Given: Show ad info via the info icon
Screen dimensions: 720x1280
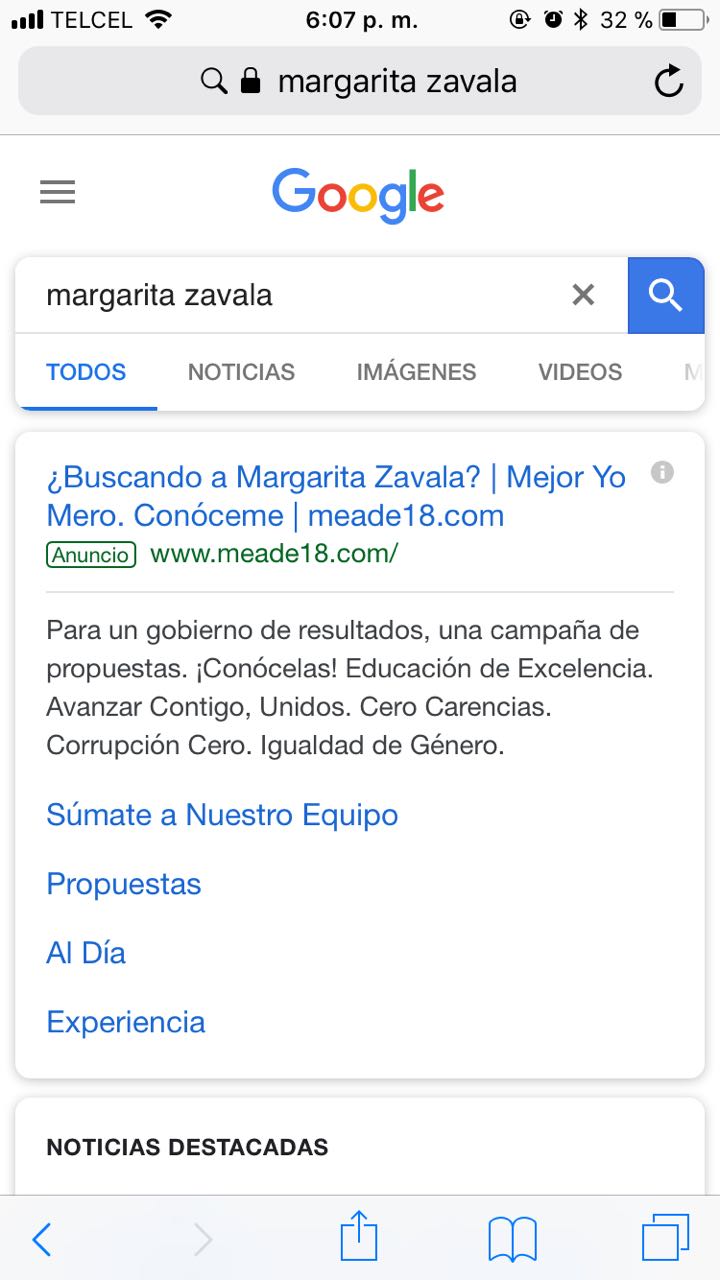Looking at the screenshot, I should 662,472.
